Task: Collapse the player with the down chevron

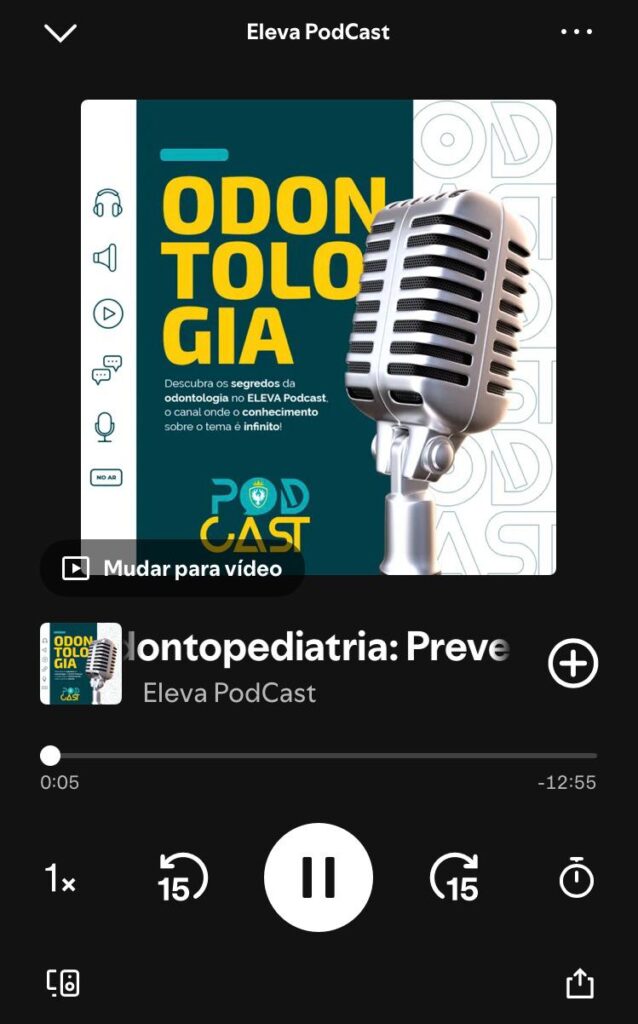Action: 60,32
